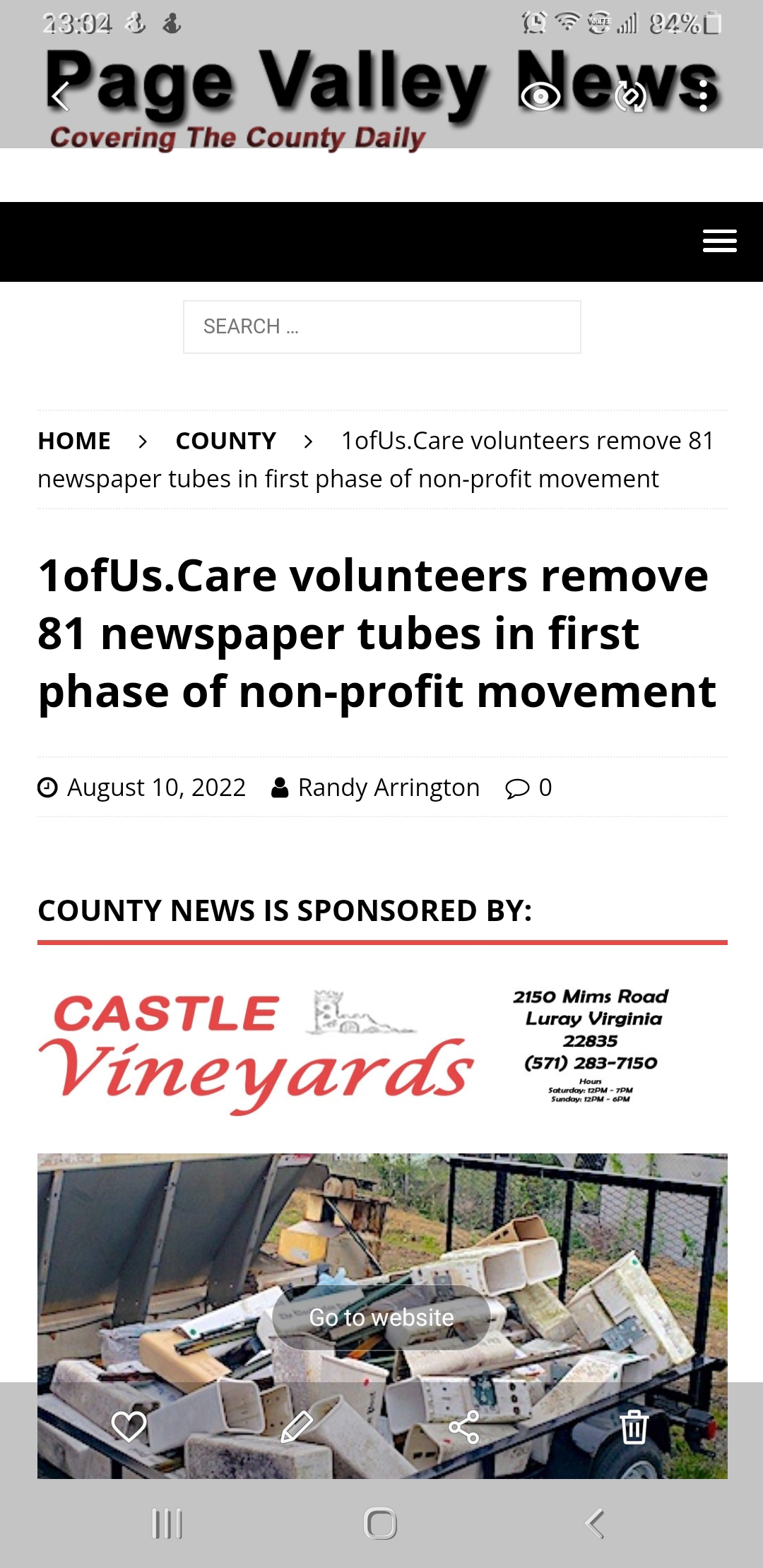This screenshot has width=763, height=1568.
Task: Tap the Go to website button
Action: [x=381, y=1318]
